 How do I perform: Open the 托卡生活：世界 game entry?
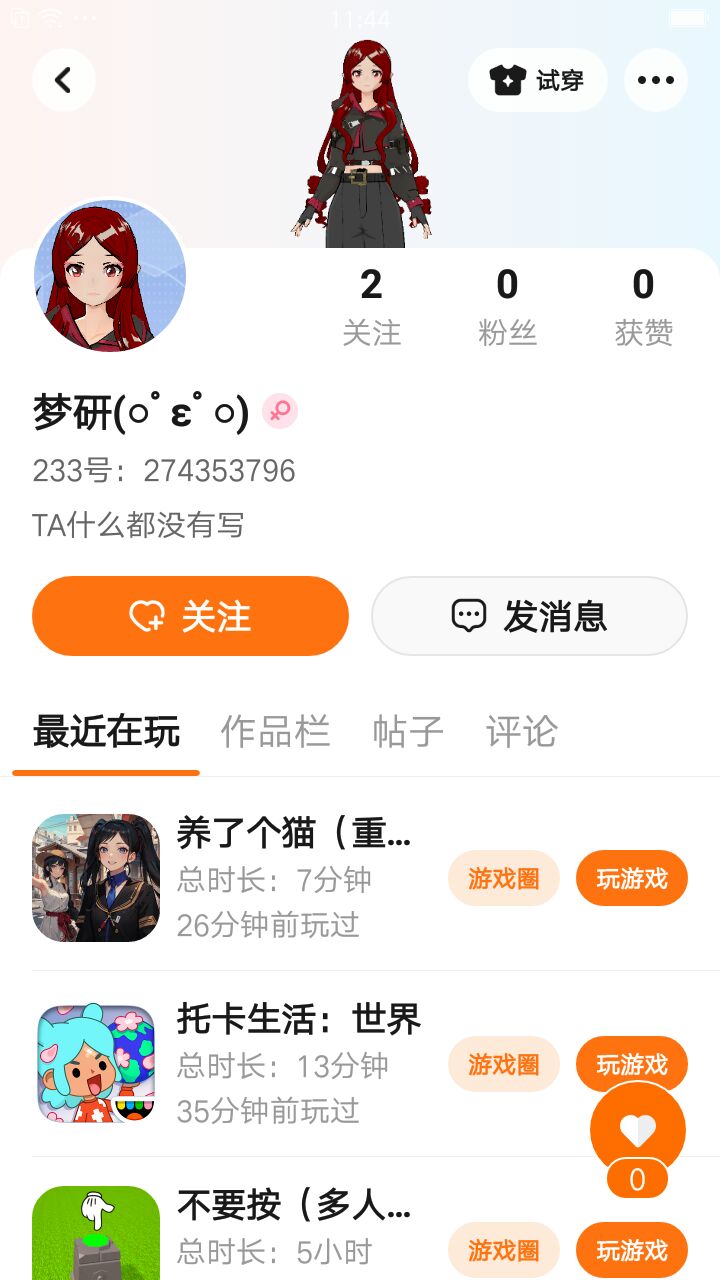(298, 1019)
